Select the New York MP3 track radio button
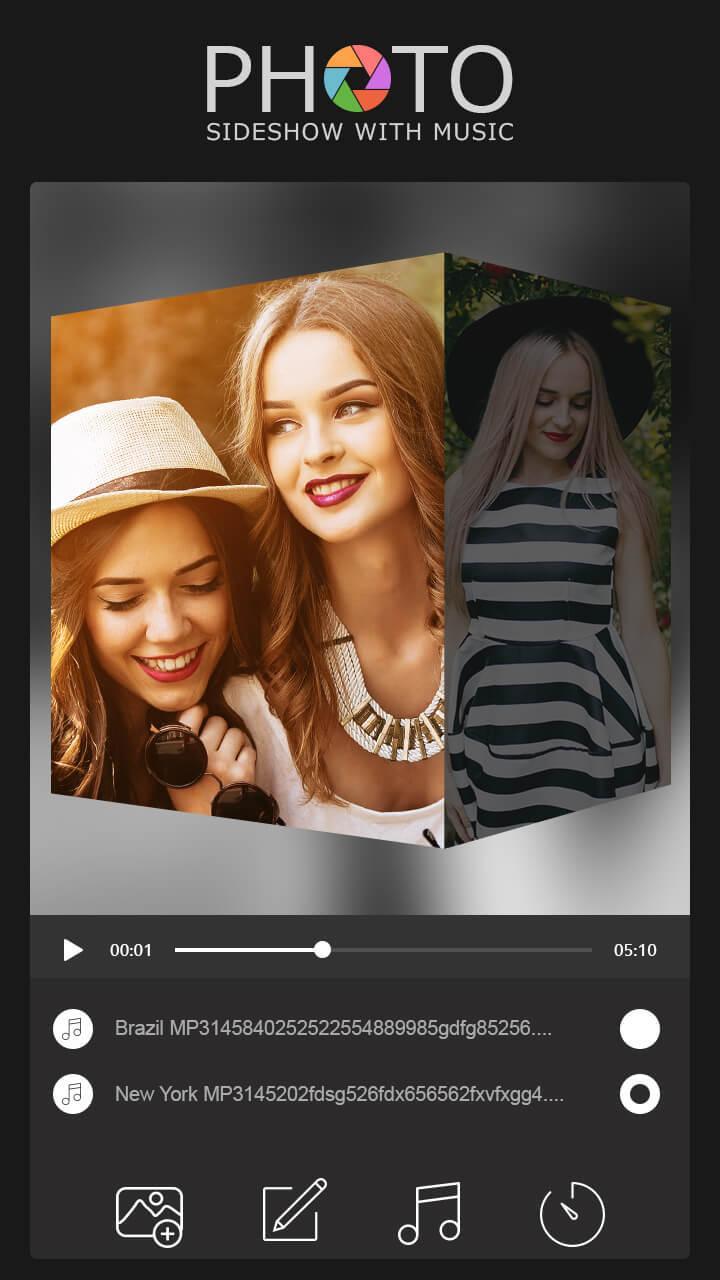Viewport: 720px width, 1280px height. coord(640,1094)
